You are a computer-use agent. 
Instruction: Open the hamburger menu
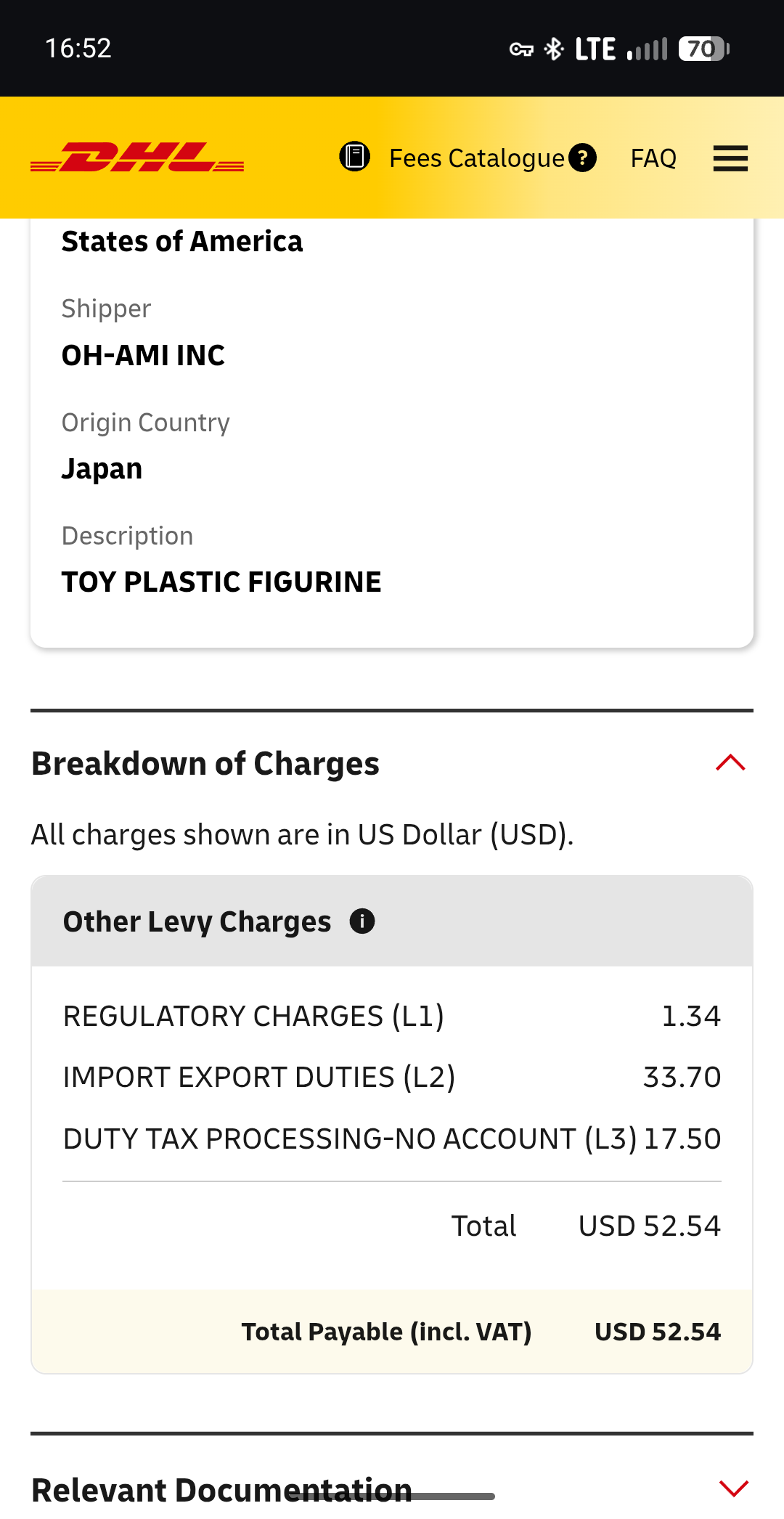(x=730, y=158)
